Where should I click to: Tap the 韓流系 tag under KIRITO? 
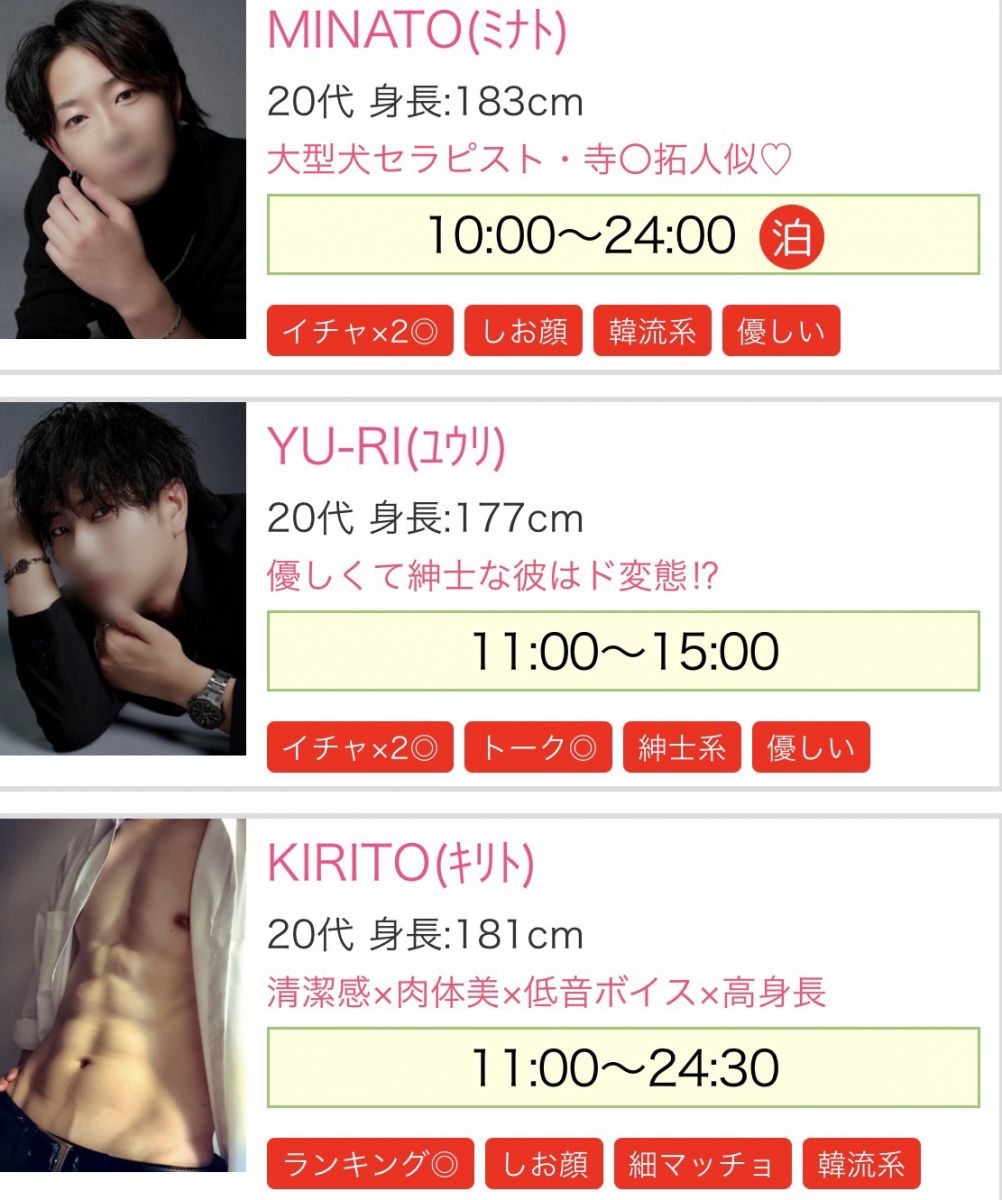click(860, 1164)
